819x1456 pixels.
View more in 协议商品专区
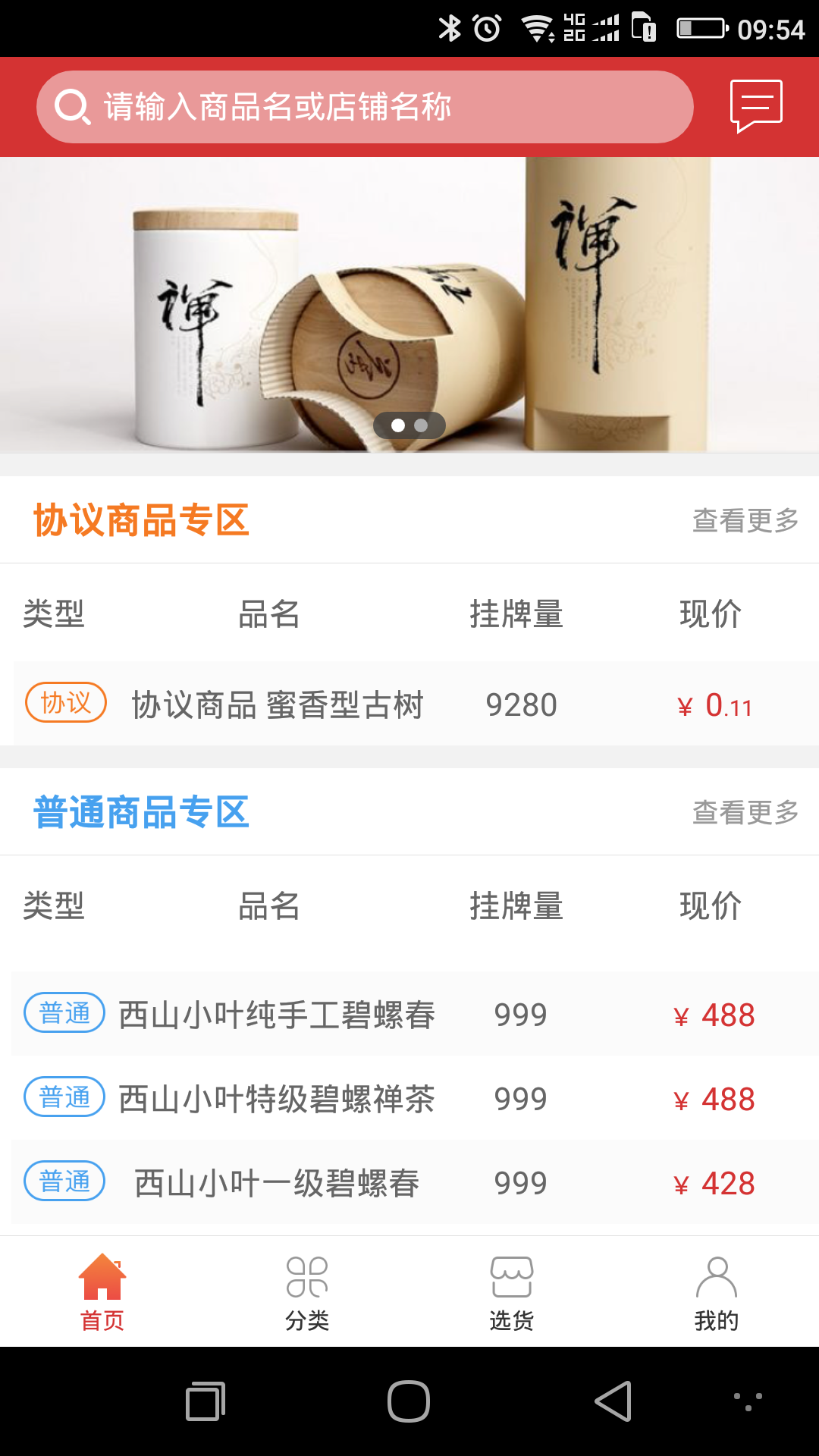745,520
